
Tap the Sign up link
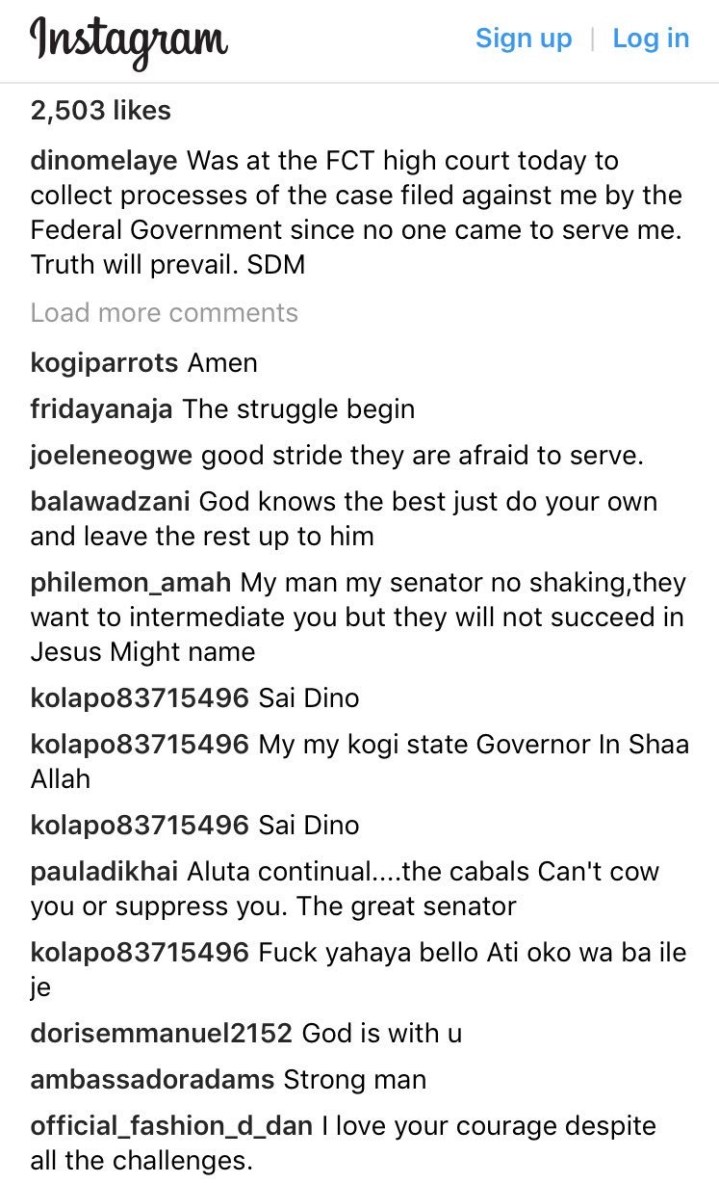point(523,39)
